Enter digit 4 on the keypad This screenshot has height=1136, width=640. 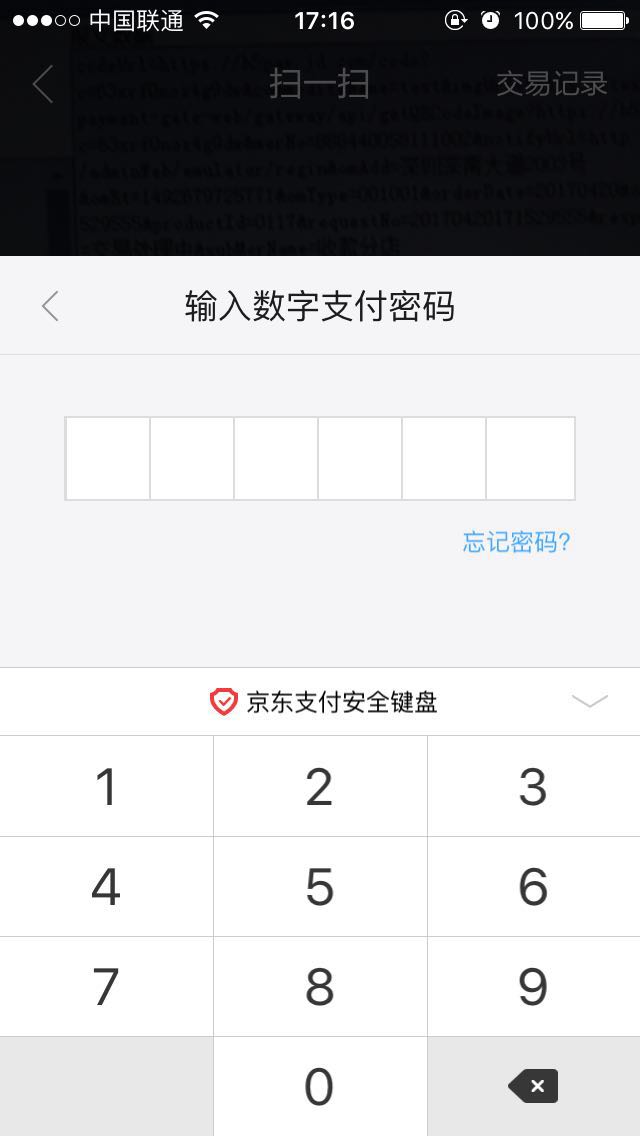click(x=107, y=887)
